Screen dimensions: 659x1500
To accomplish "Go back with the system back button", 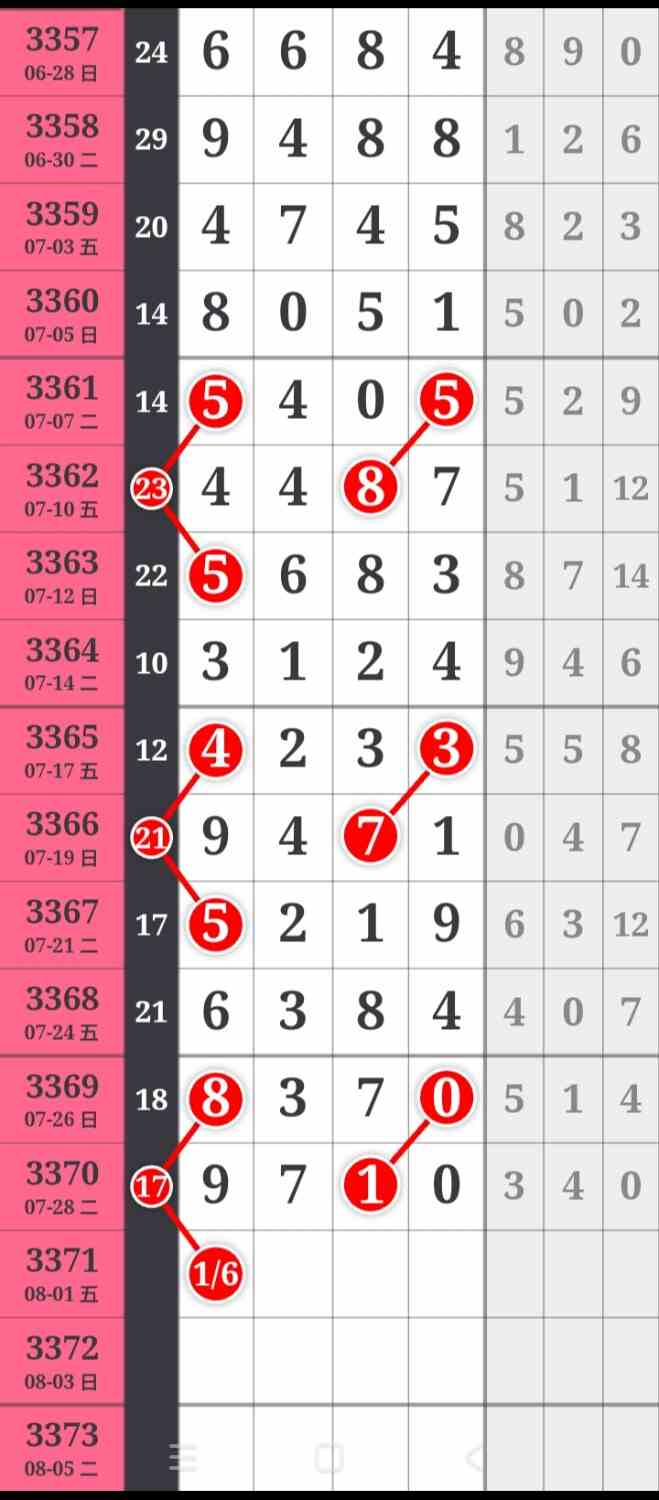I will click(x=475, y=1458).
